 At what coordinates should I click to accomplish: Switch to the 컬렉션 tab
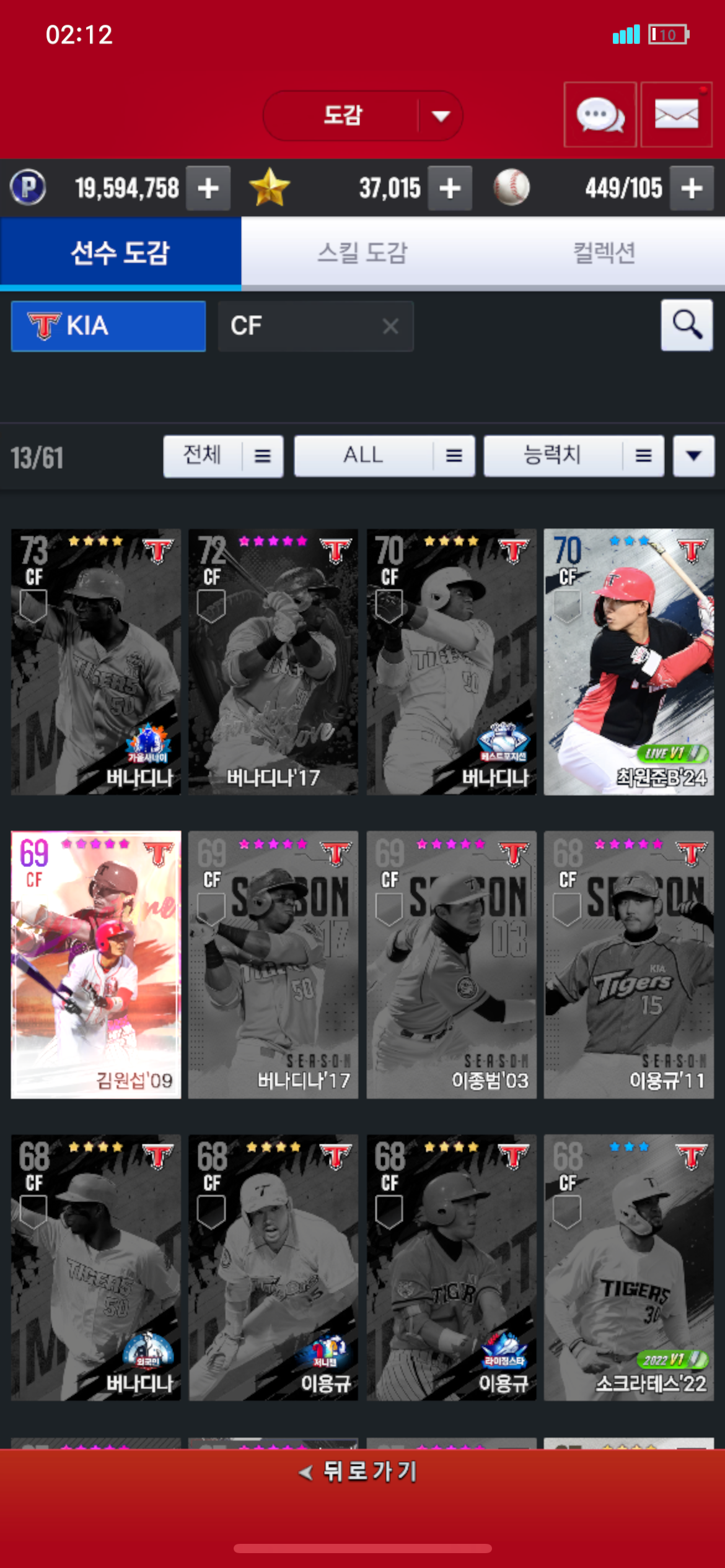click(604, 253)
